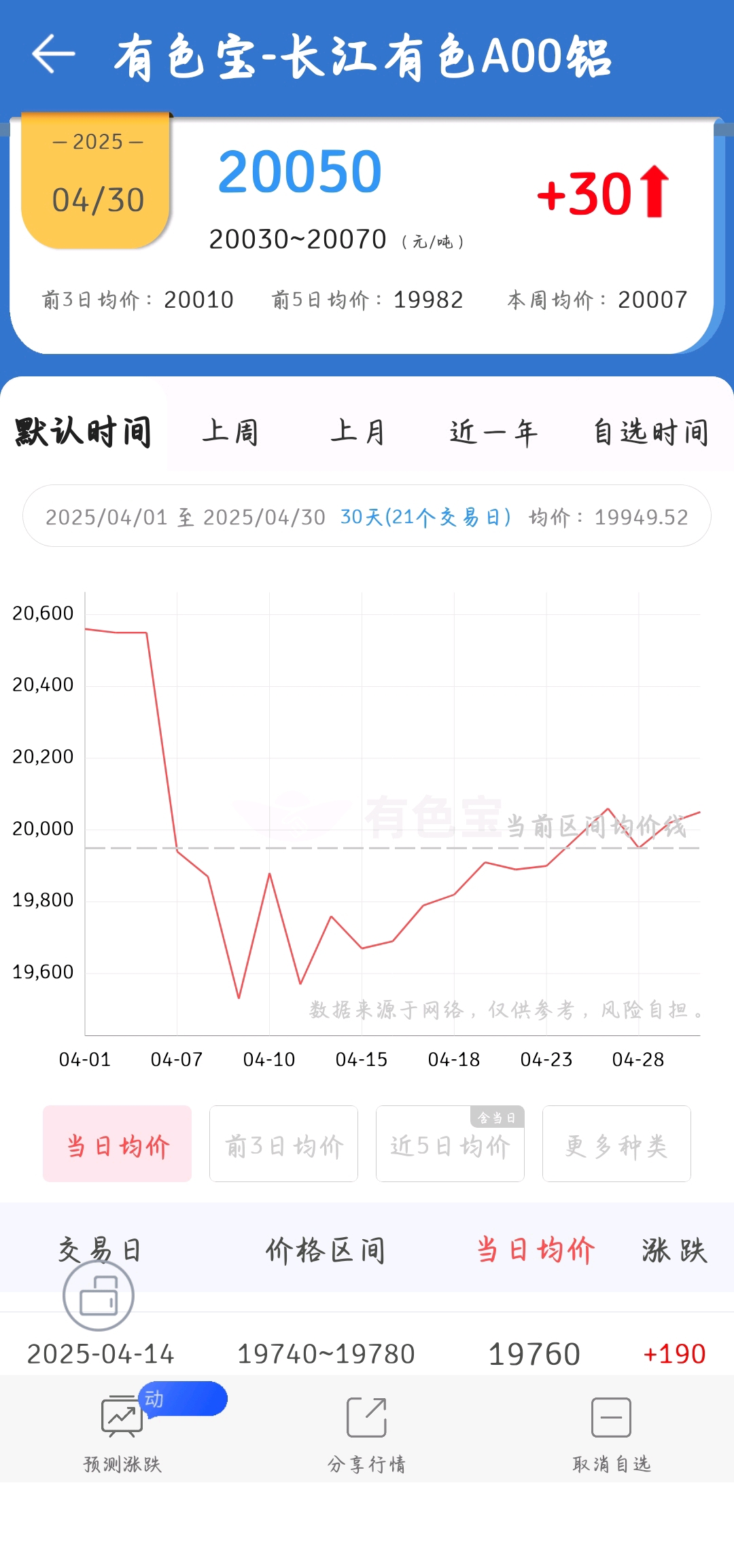Tap the floating rotate-screen icon
The image size is (734, 1568).
tap(99, 1296)
